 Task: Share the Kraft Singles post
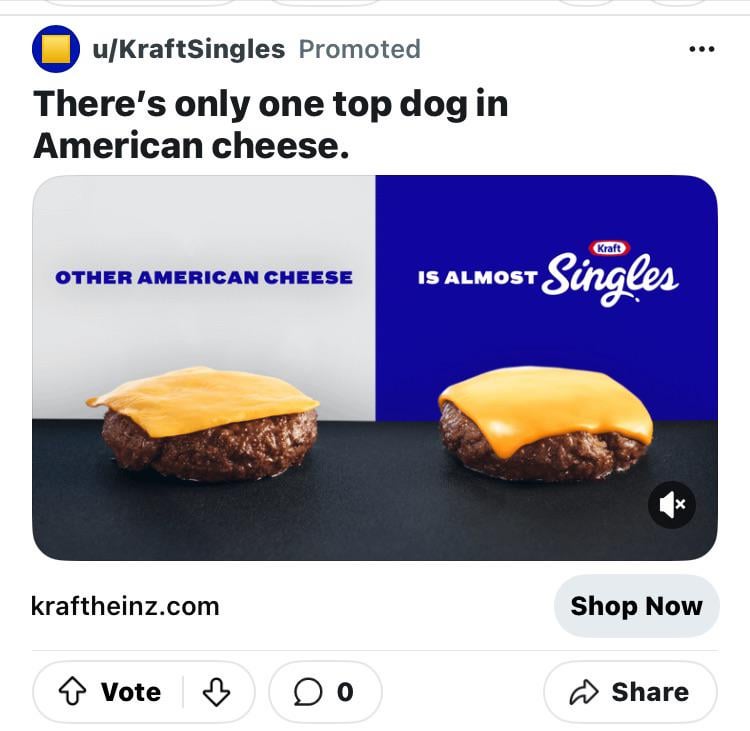pyautogui.click(x=629, y=692)
